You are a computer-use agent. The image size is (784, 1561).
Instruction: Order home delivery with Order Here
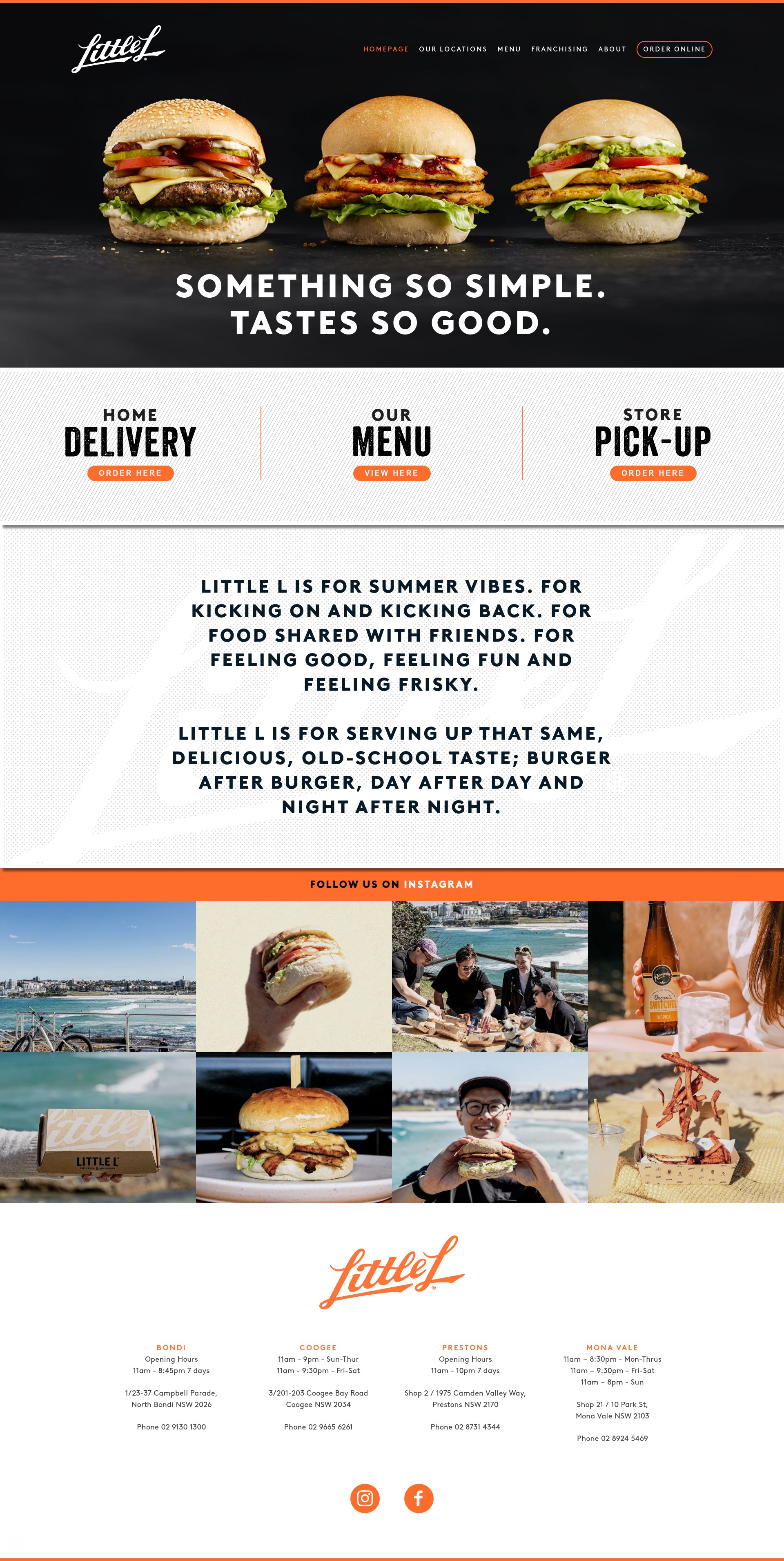coord(130,473)
